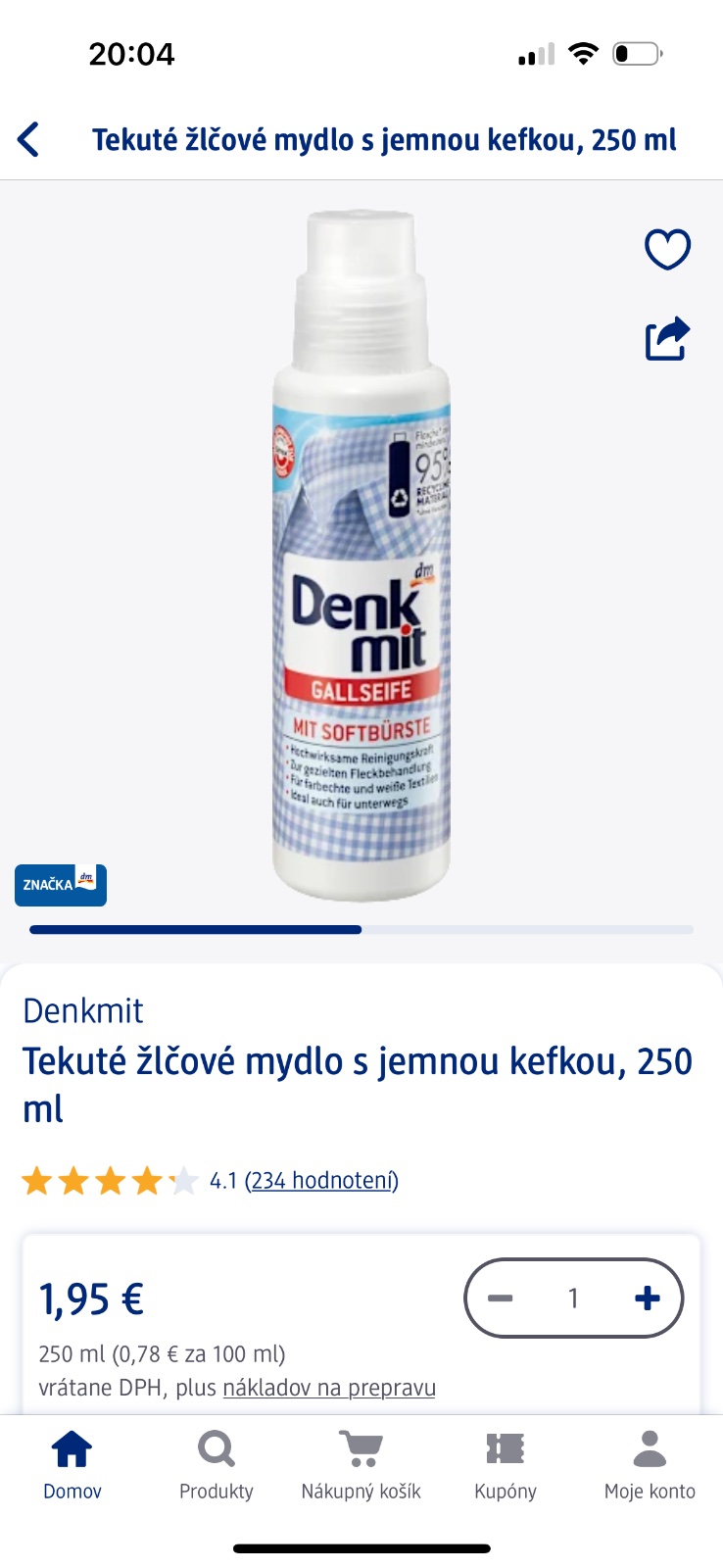This screenshot has width=723, height=1568.
Task: Switch to the Kupóny tab
Action: point(506,1465)
